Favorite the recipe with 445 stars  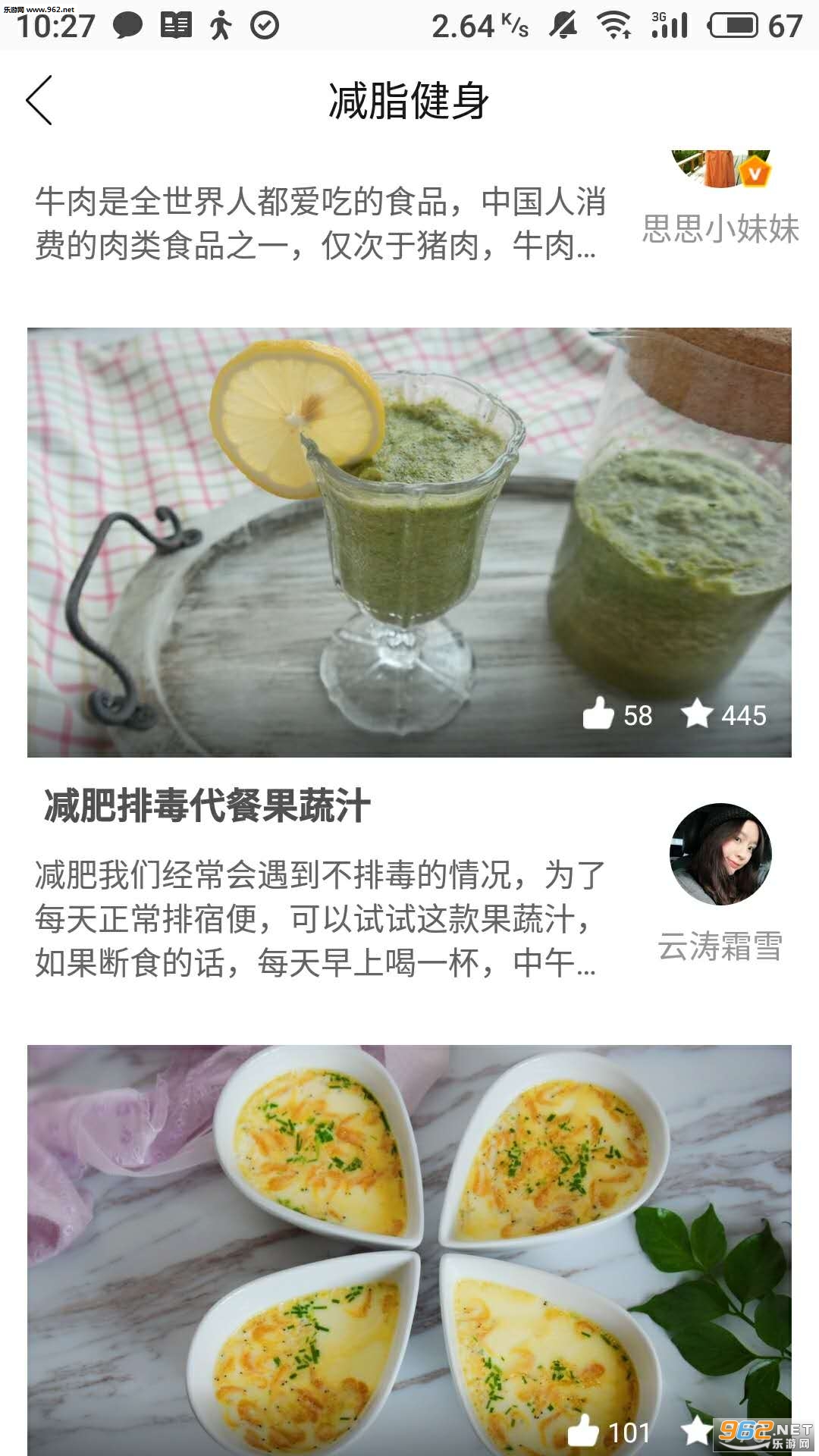(x=696, y=714)
